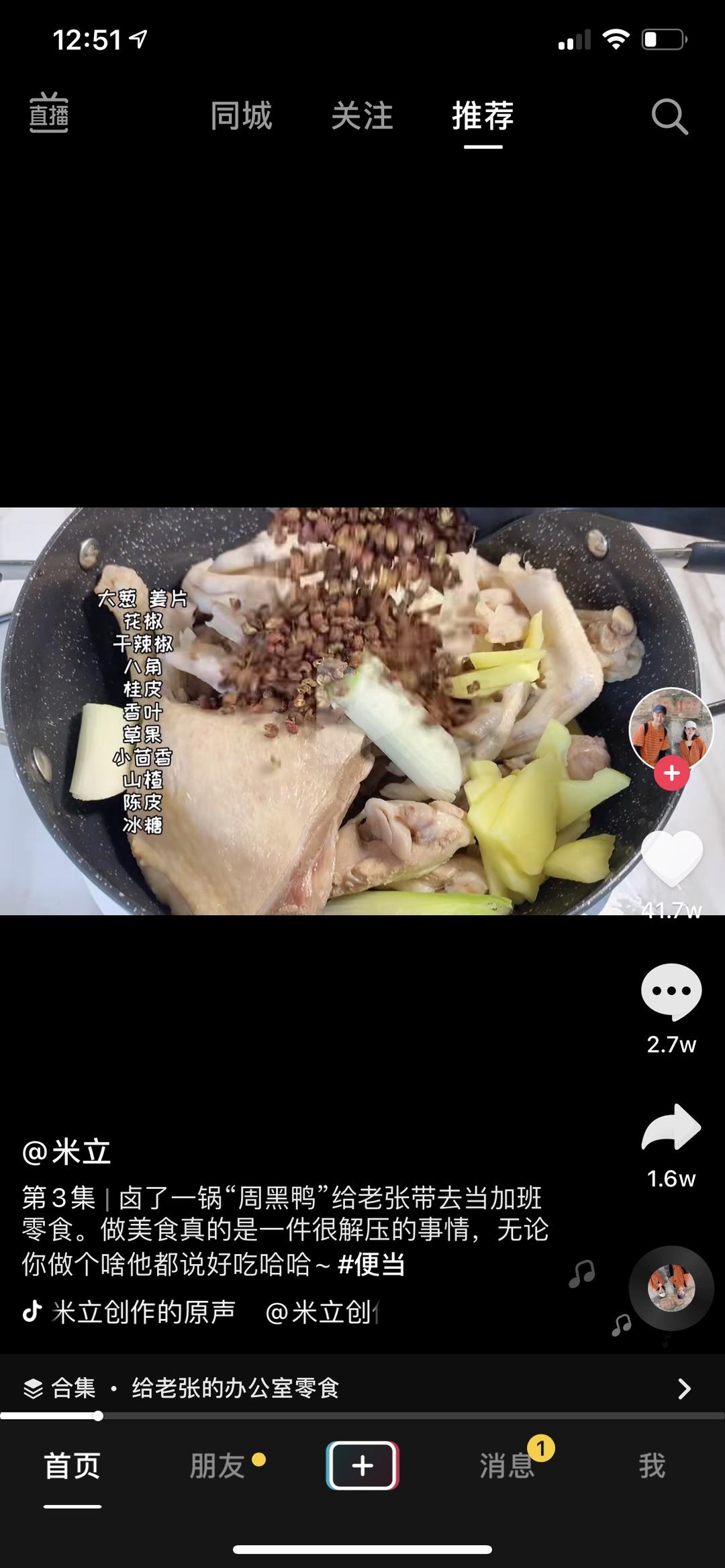This screenshot has width=725, height=1568.
Task: Open the spinning music disc
Action: coord(671,1288)
